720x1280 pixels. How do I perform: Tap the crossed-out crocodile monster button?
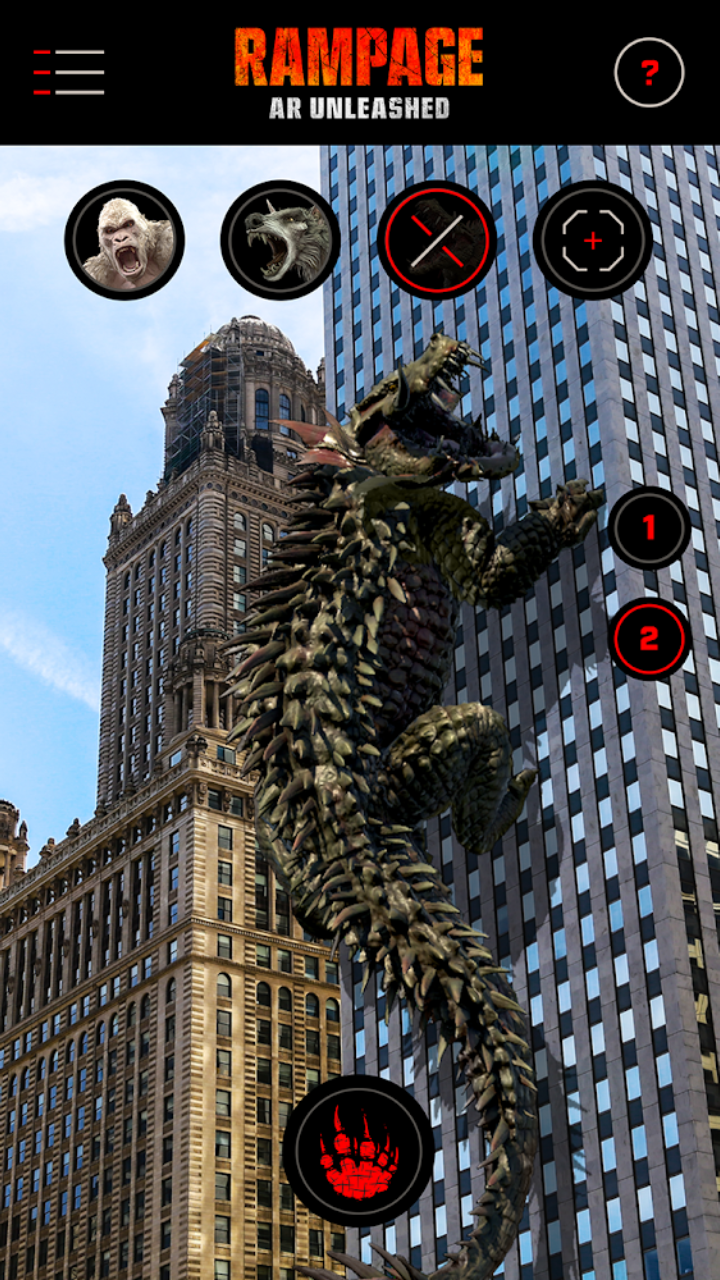pyautogui.click(x=437, y=240)
